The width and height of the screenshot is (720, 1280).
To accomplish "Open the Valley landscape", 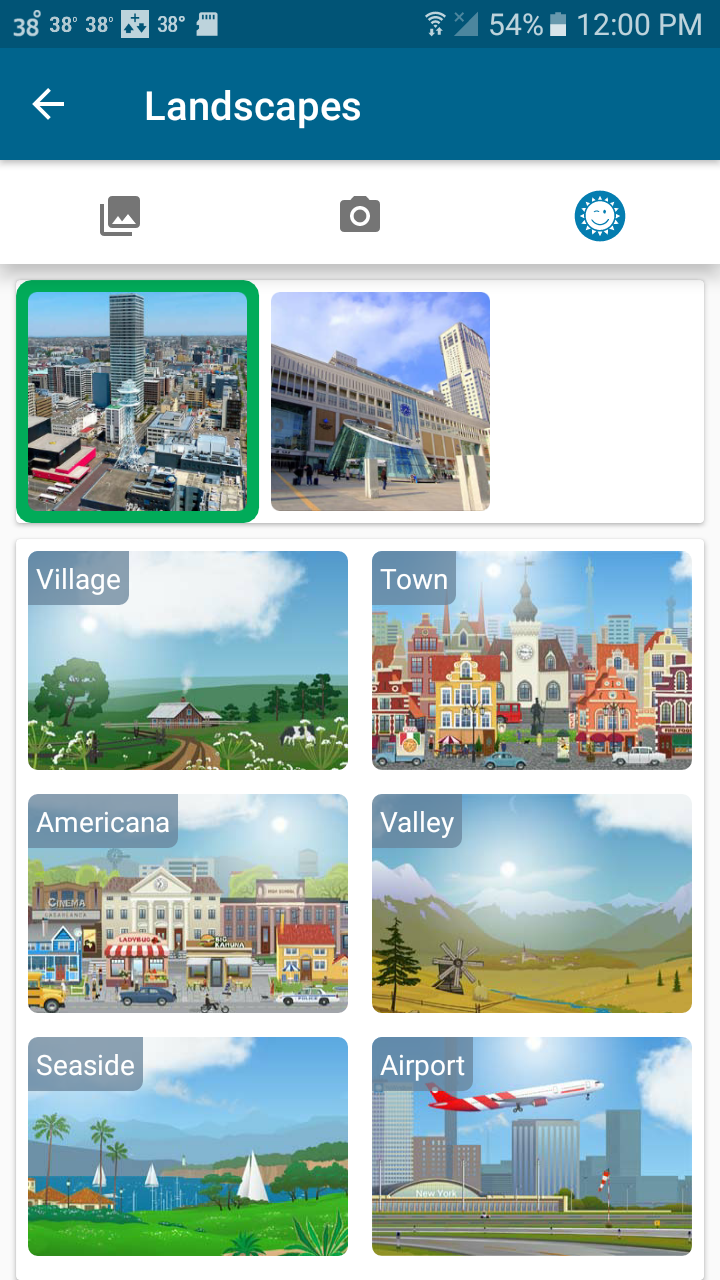I will [x=532, y=903].
